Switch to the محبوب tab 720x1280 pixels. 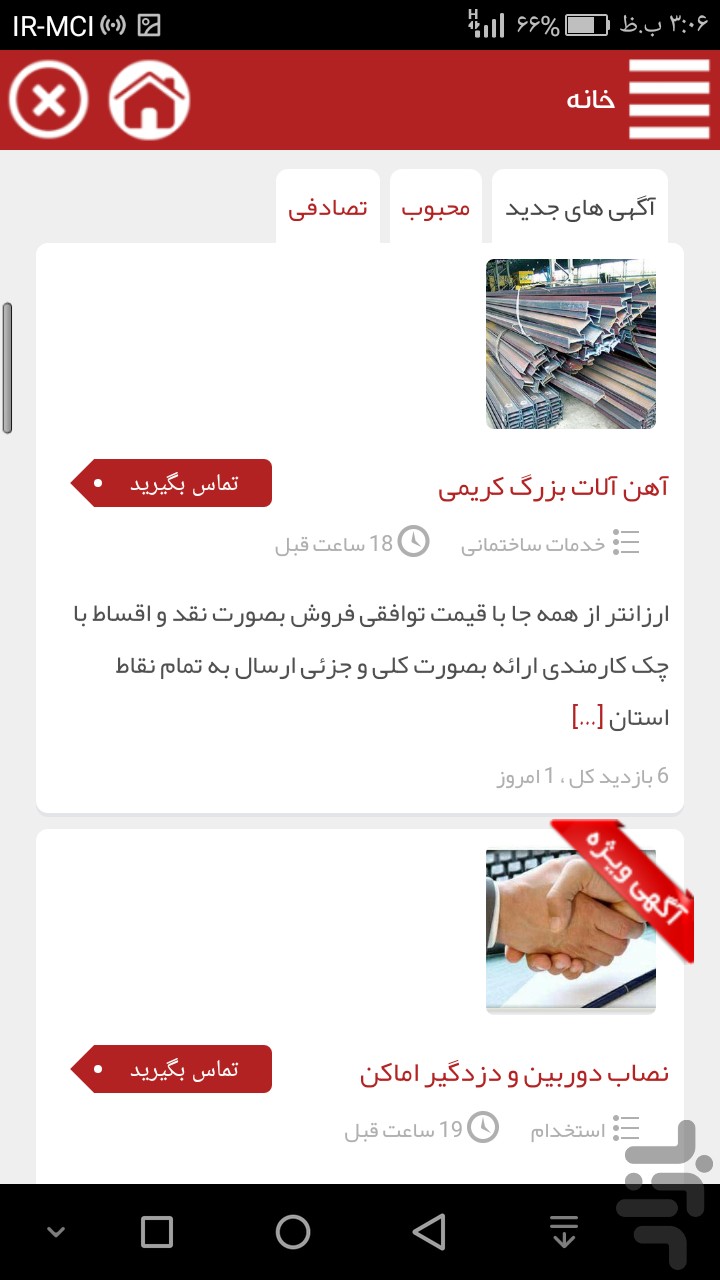436,208
